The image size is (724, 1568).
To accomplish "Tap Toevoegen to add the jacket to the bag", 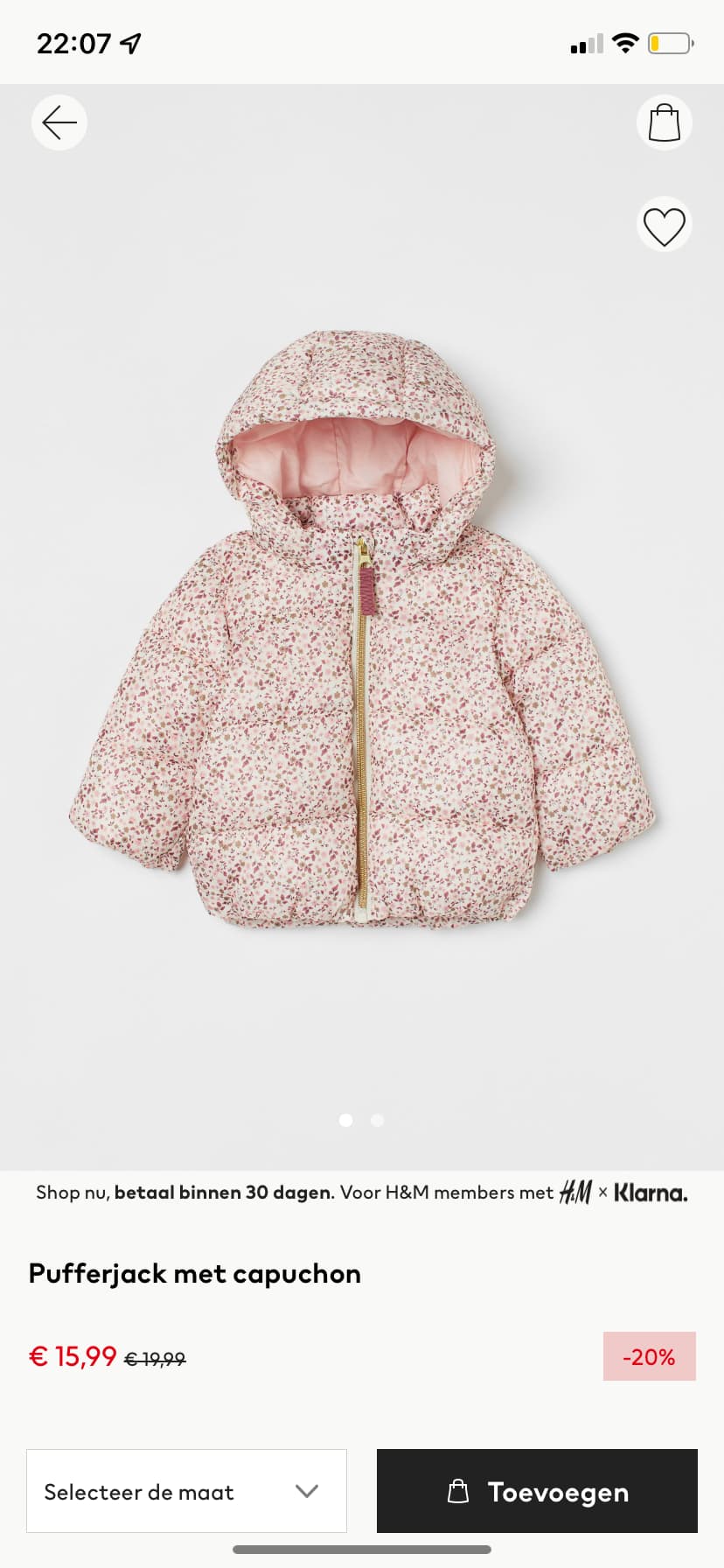I will pos(537,1491).
